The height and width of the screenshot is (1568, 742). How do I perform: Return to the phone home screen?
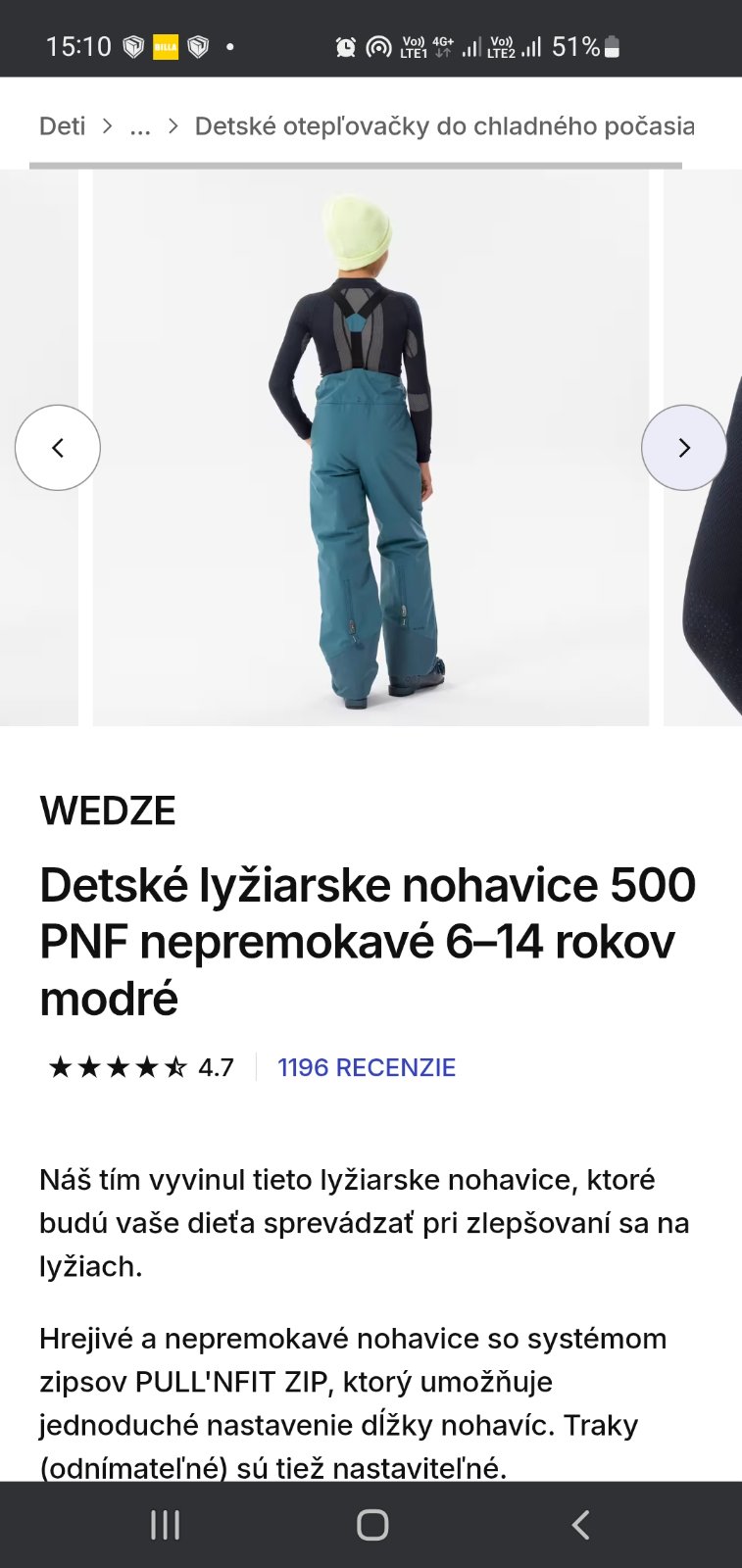click(x=372, y=1525)
